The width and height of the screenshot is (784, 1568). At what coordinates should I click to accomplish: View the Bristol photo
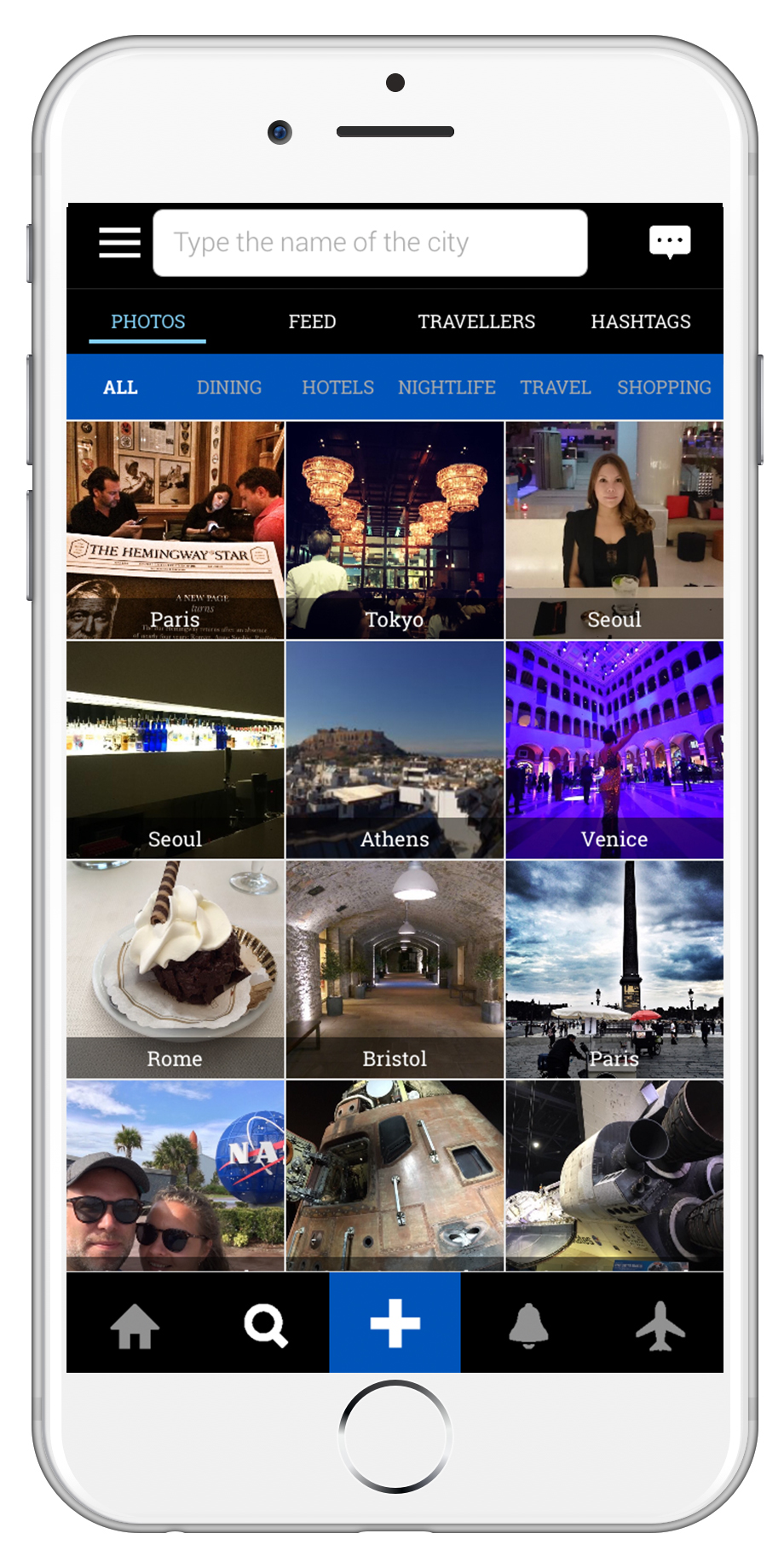pos(395,970)
